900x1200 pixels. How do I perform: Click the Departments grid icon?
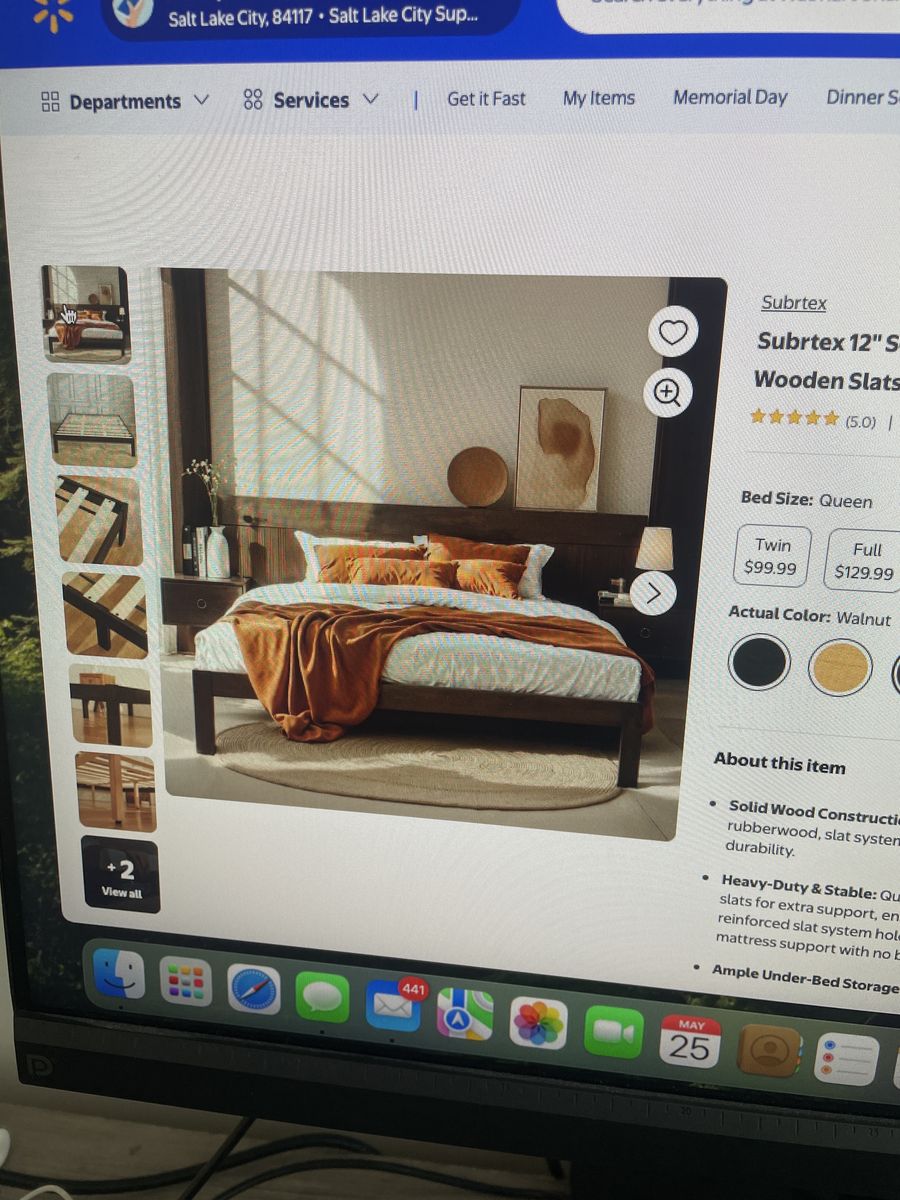tap(49, 99)
